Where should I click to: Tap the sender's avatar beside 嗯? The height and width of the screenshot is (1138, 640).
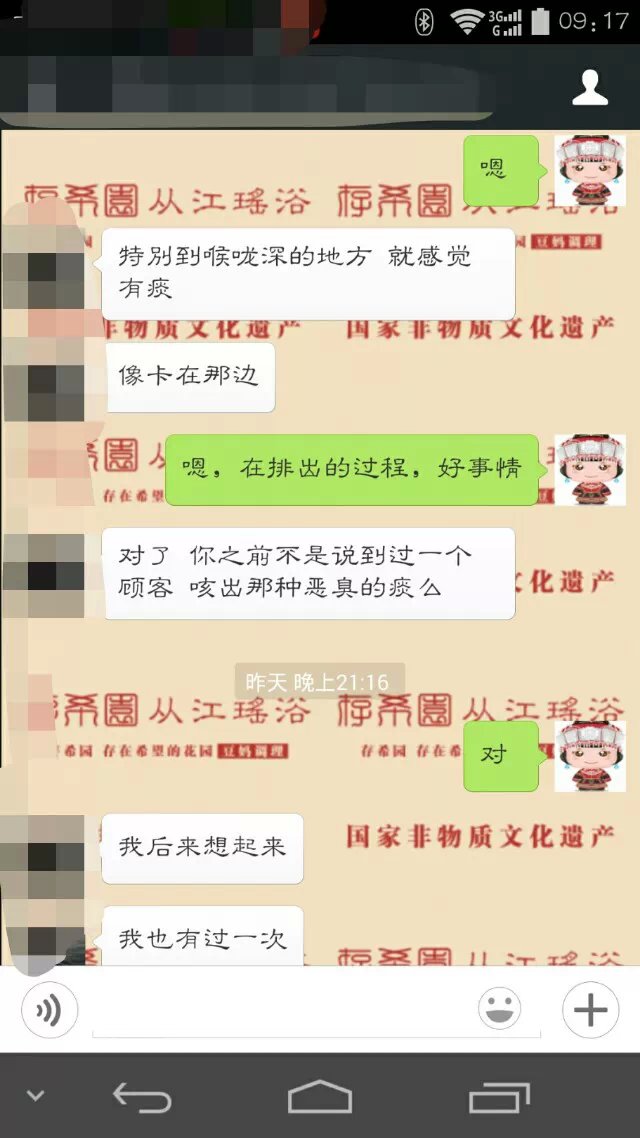pyautogui.click(x=590, y=170)
